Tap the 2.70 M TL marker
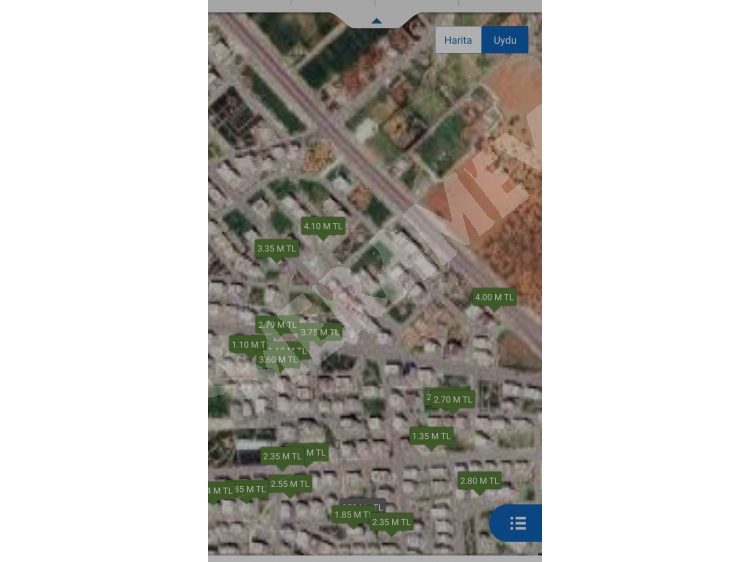Screen dimensions: 750x562 [453, 399]
